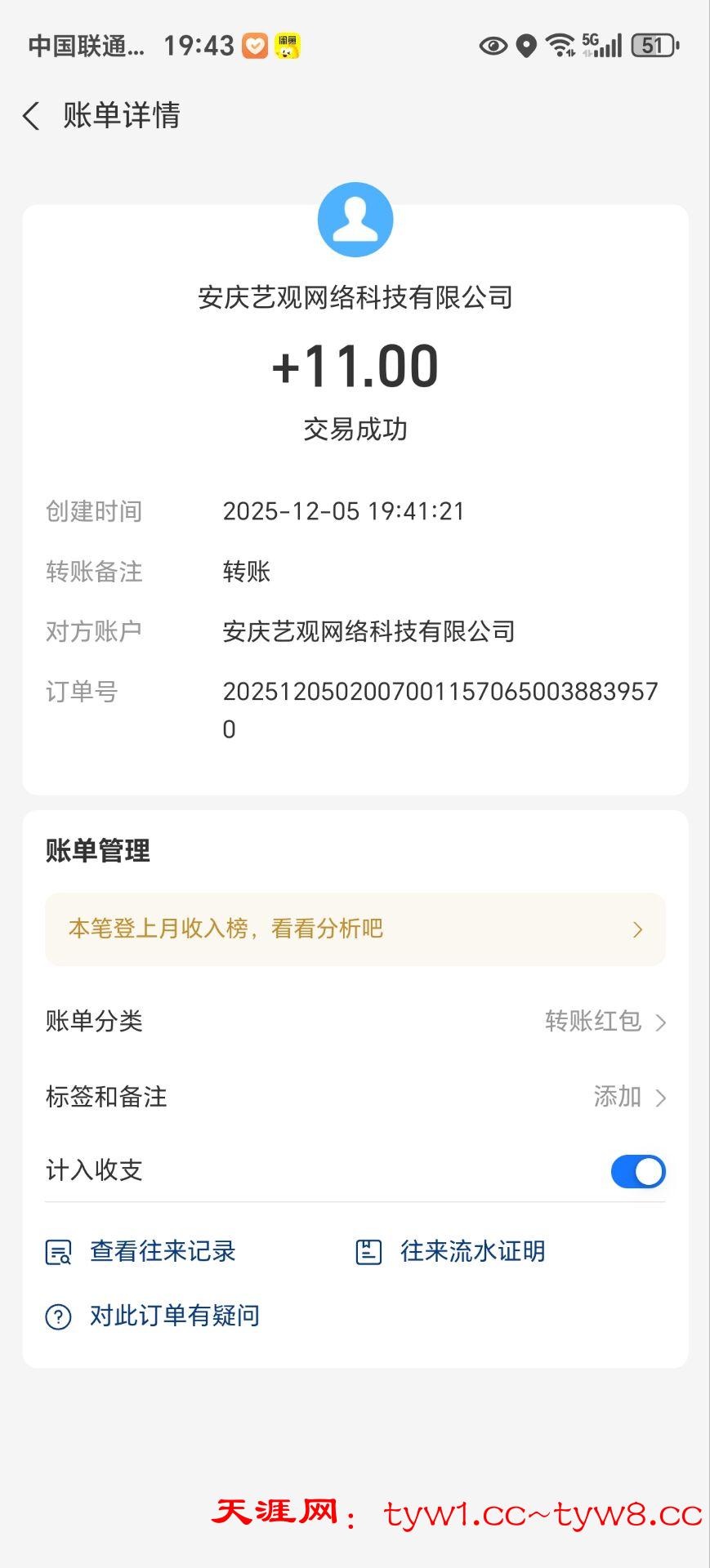The width and height of the screenshot is (710, 1568).
Task: Open the 安庆艺观网络科技有限公司 profile avatar
Action: (x=355, y=220)
